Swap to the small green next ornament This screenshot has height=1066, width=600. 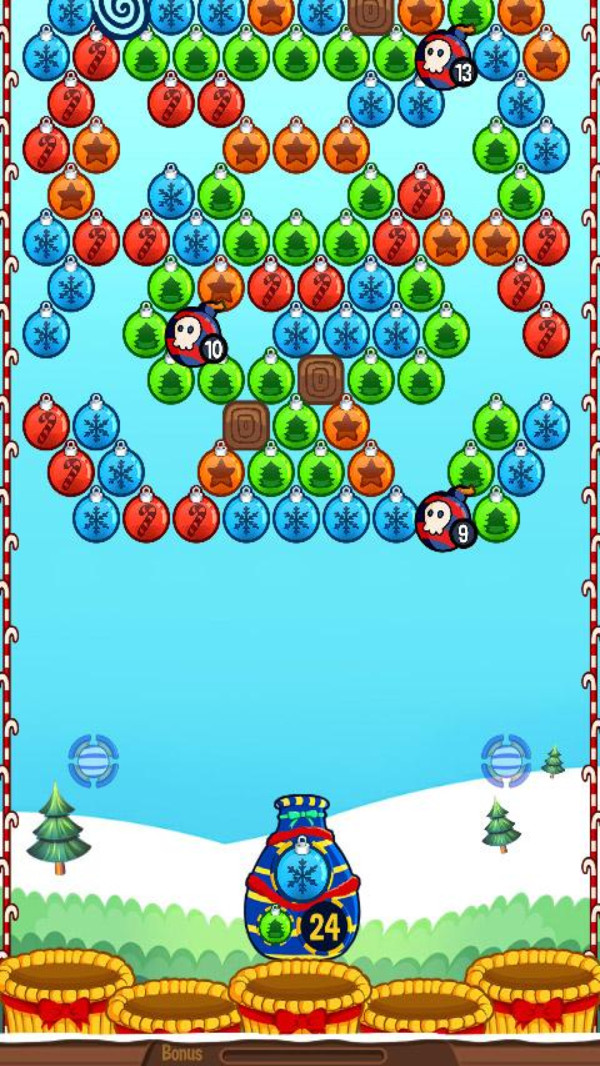pyautogui.click(x=275, y=925)
